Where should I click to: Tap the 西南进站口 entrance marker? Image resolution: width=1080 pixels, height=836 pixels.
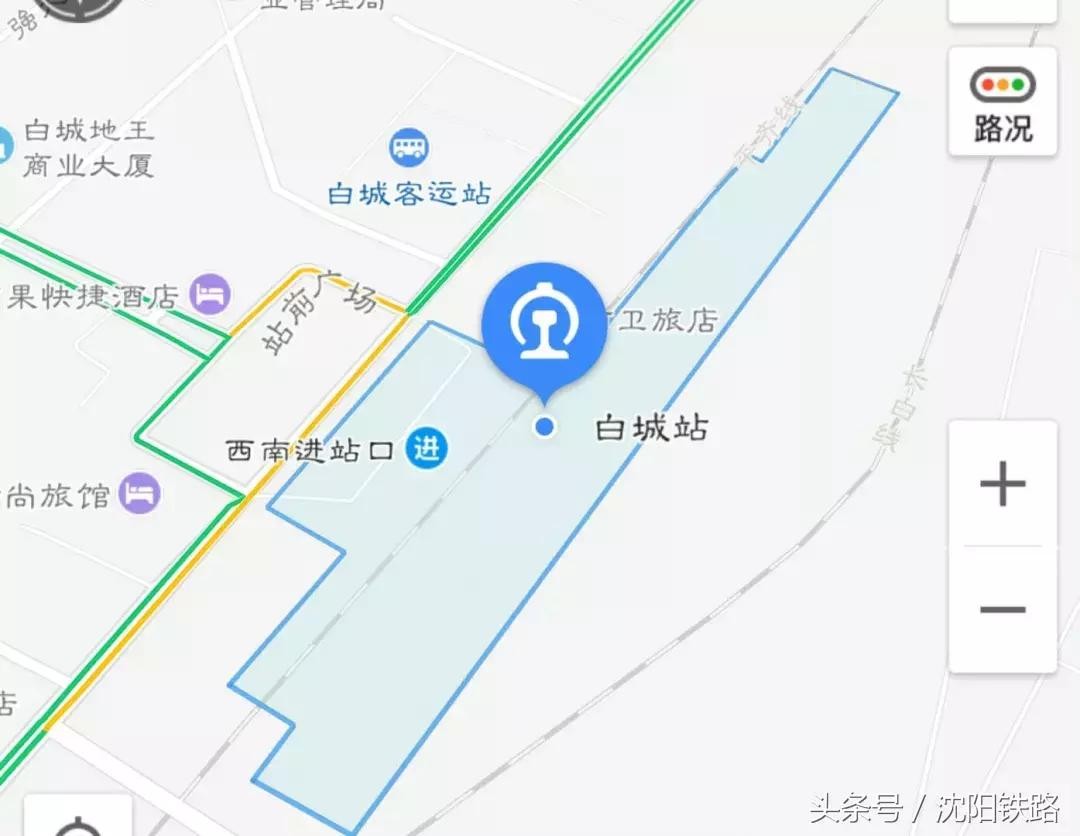[x=427, y=449]
